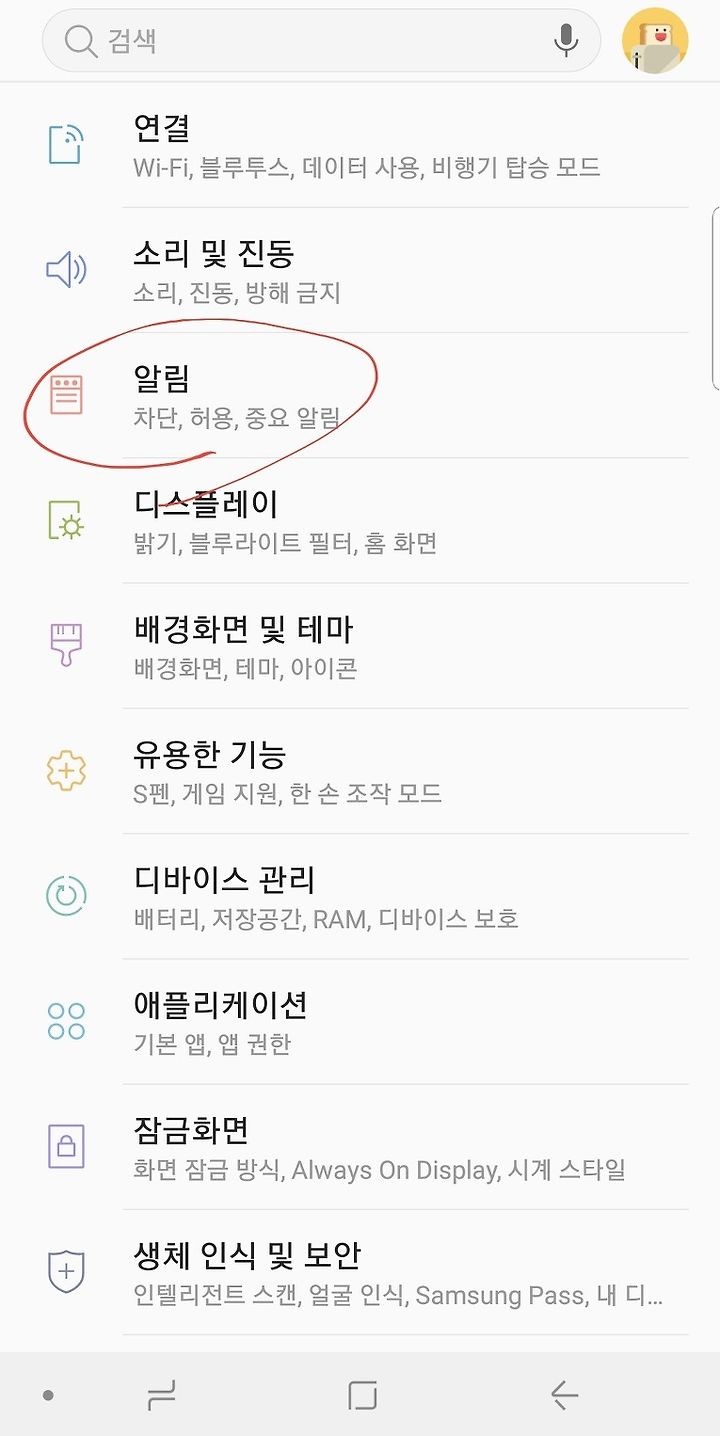The height and width of the screenshot is (1436, 720).
Task: Open 연결 settings
Action: tap(360, 145)
